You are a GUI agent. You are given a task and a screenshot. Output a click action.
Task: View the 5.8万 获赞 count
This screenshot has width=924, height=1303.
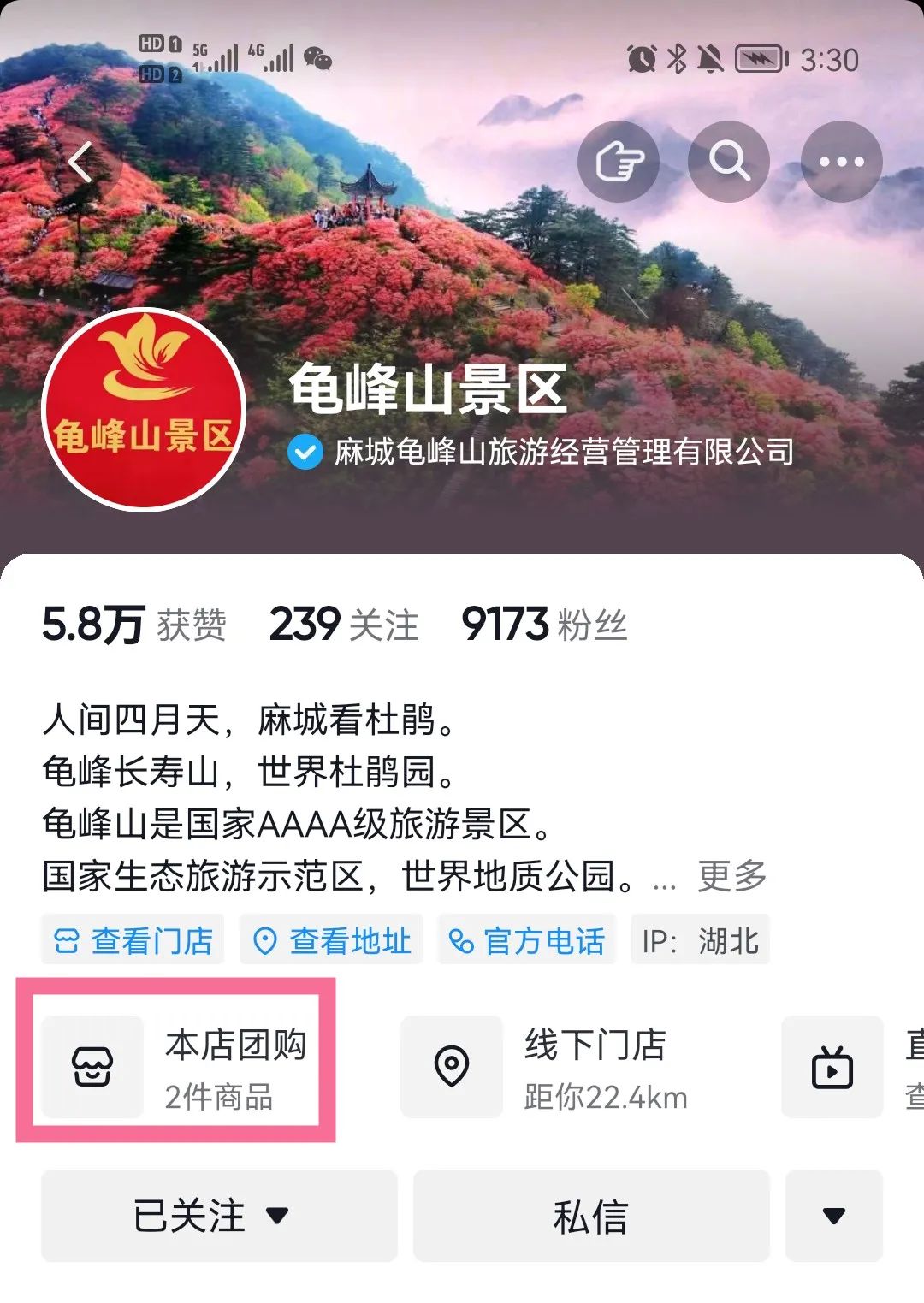[134, 625]
